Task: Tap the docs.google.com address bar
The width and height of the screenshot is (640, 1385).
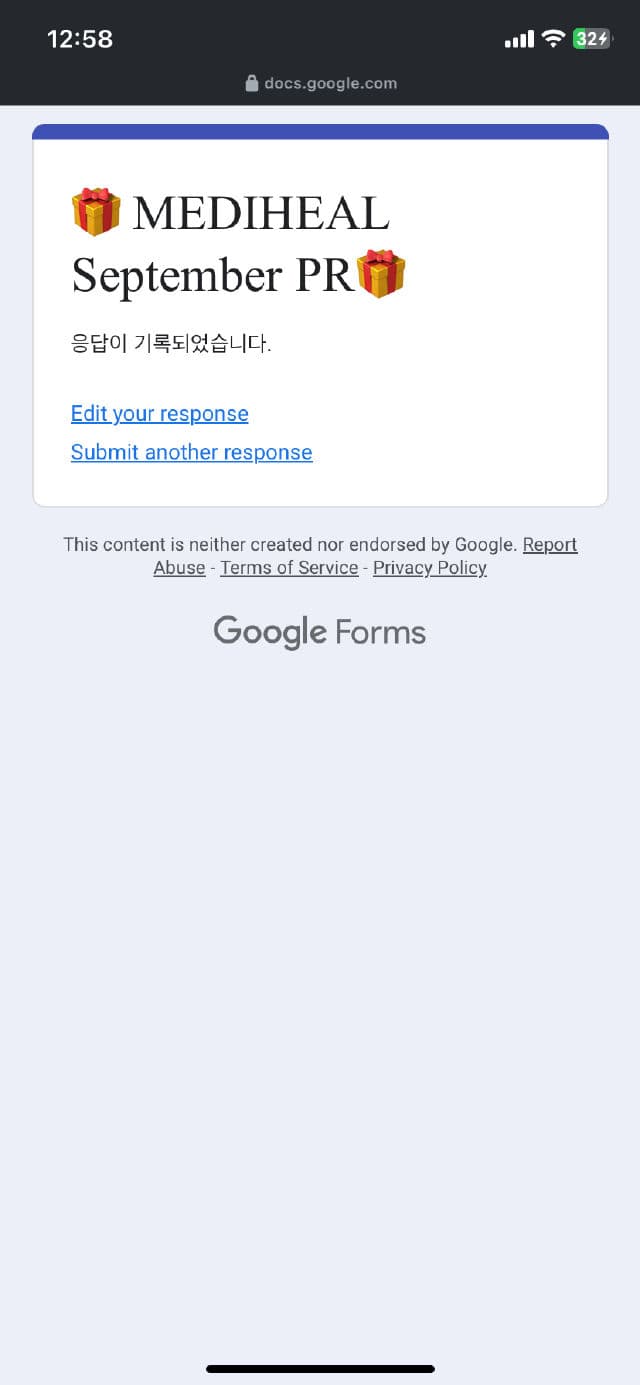Action: [x=320, y=84]
